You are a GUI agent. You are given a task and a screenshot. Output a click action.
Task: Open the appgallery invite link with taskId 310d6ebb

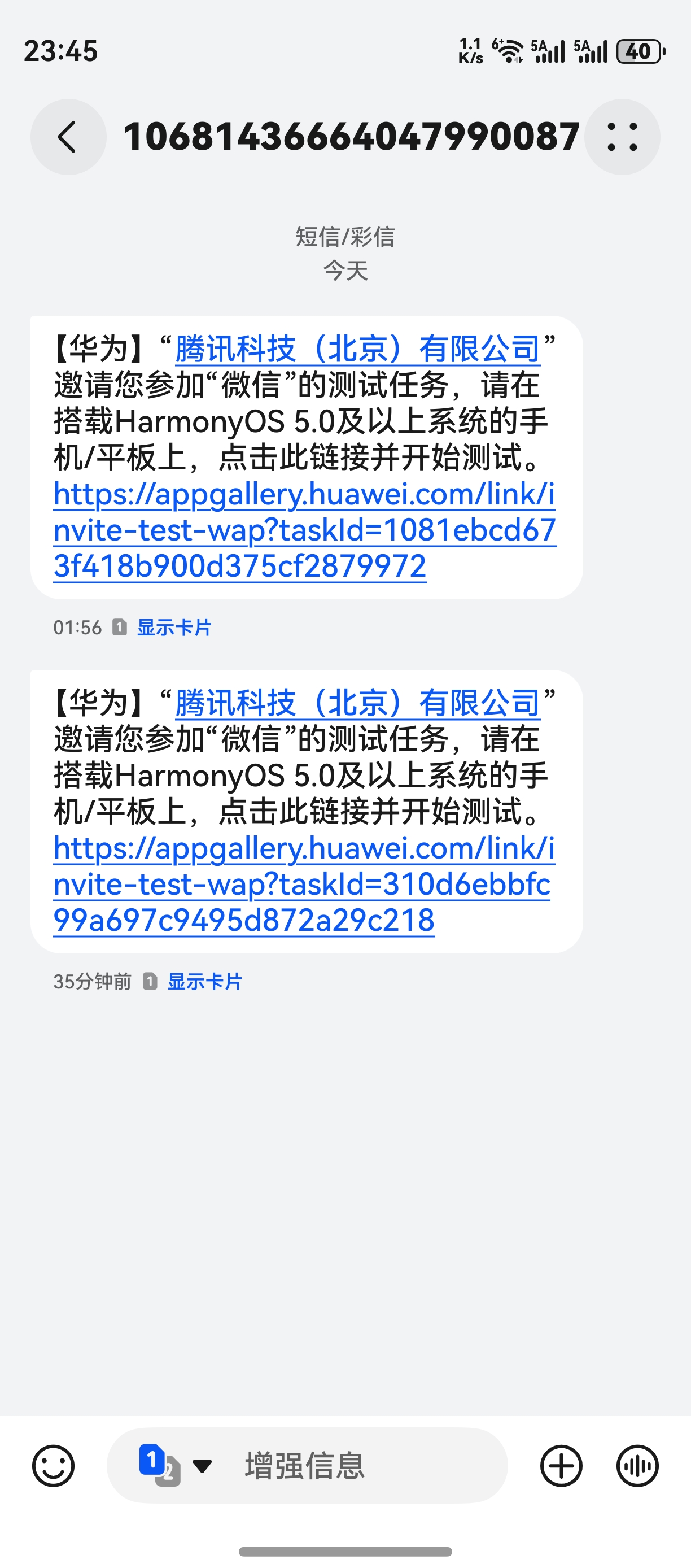pos(304,883)
